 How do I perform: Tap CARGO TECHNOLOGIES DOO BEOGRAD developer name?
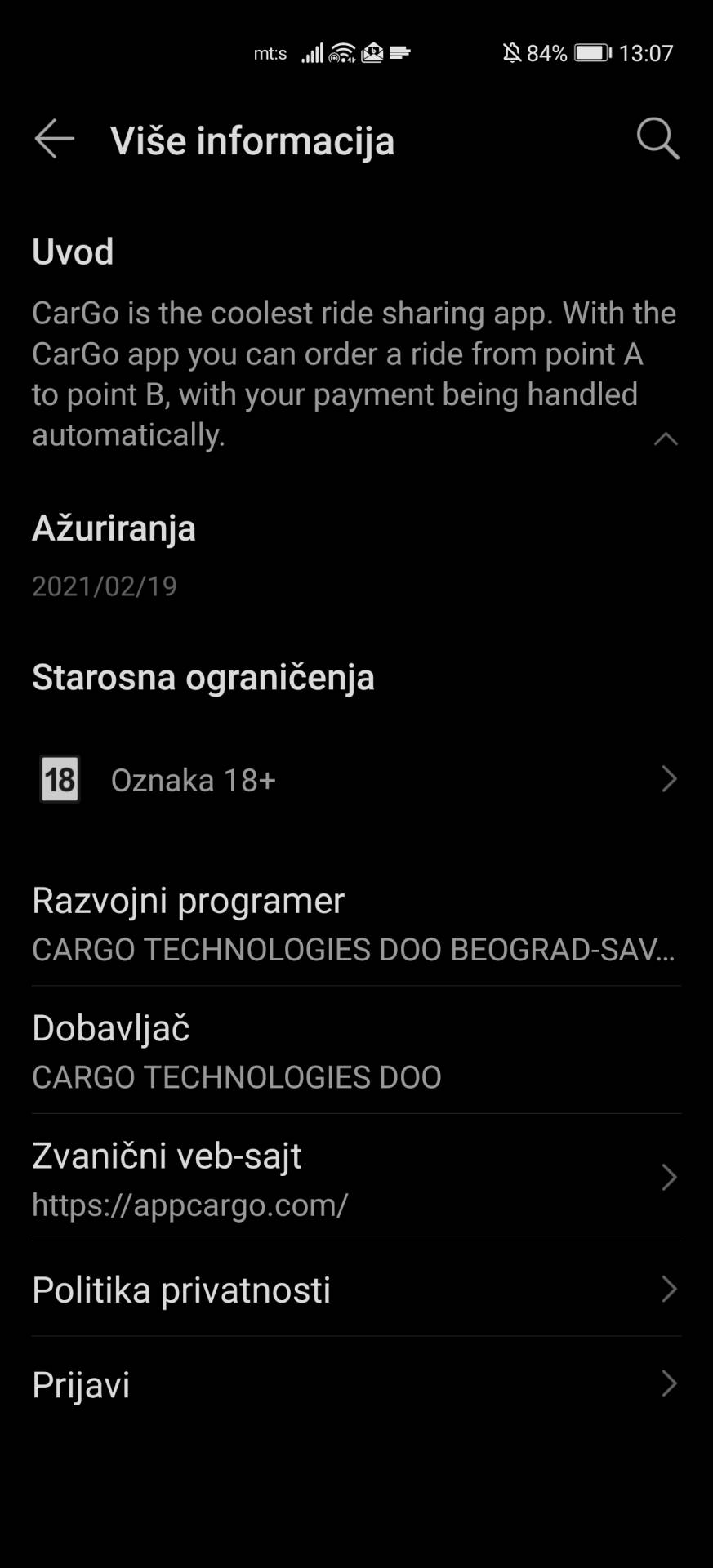[x=354, y=950]
